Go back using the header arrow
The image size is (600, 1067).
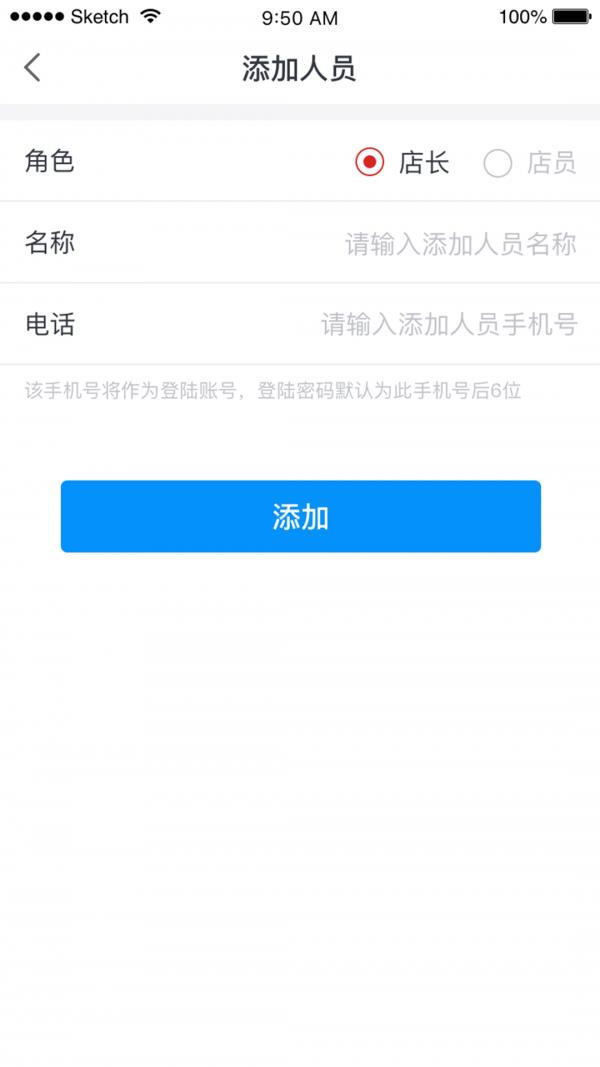[32, 68]
